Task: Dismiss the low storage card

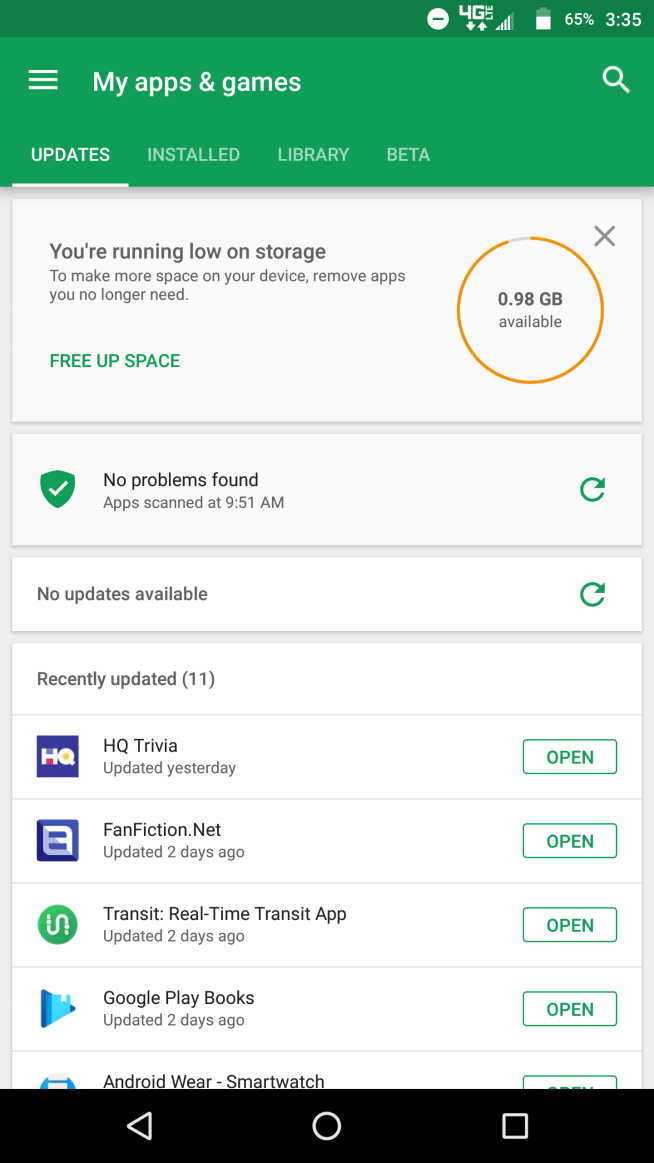Action: [x=604, y=237]
